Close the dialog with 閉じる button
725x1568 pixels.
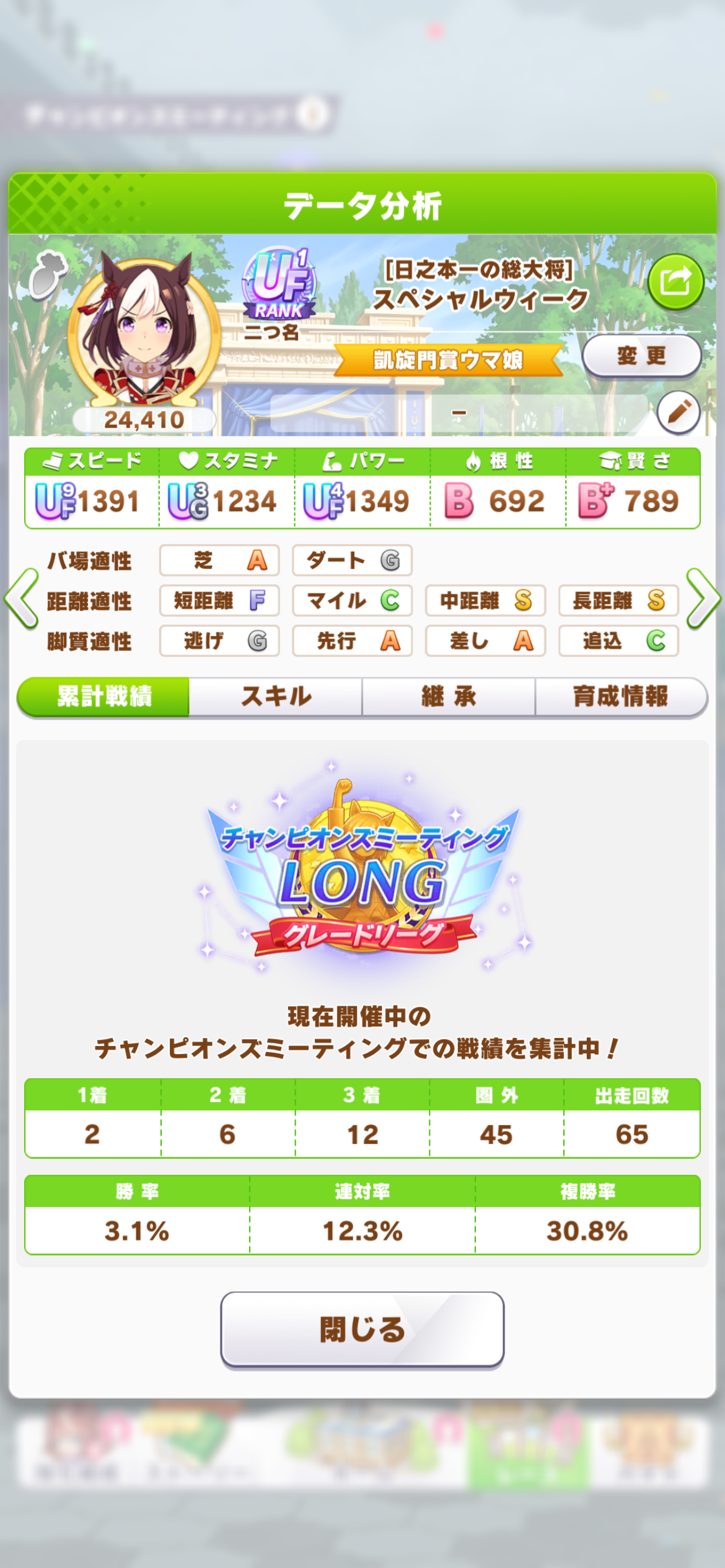point(362,1329)
